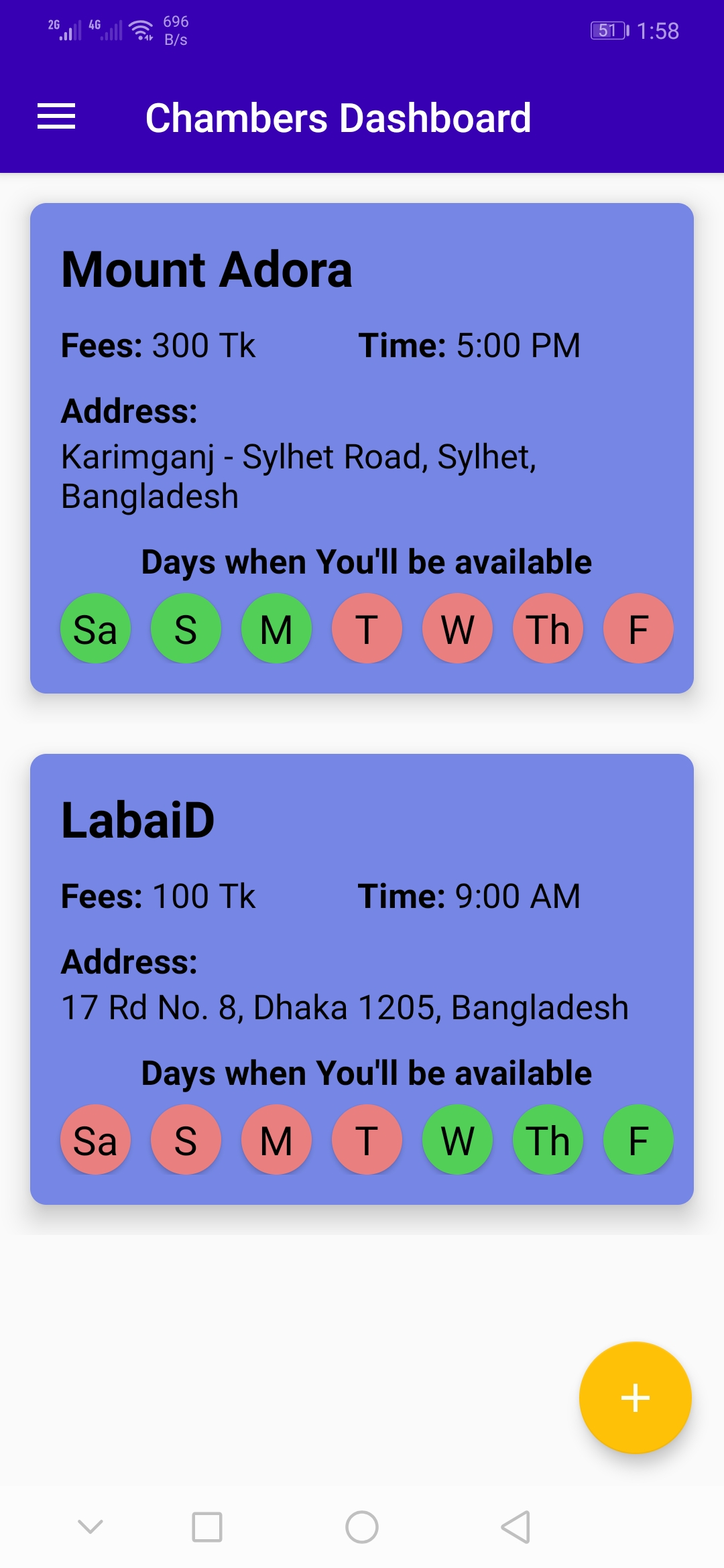
Task: Toggle Friday availability for LabaiD
Action: click(x=638, y=1139)
